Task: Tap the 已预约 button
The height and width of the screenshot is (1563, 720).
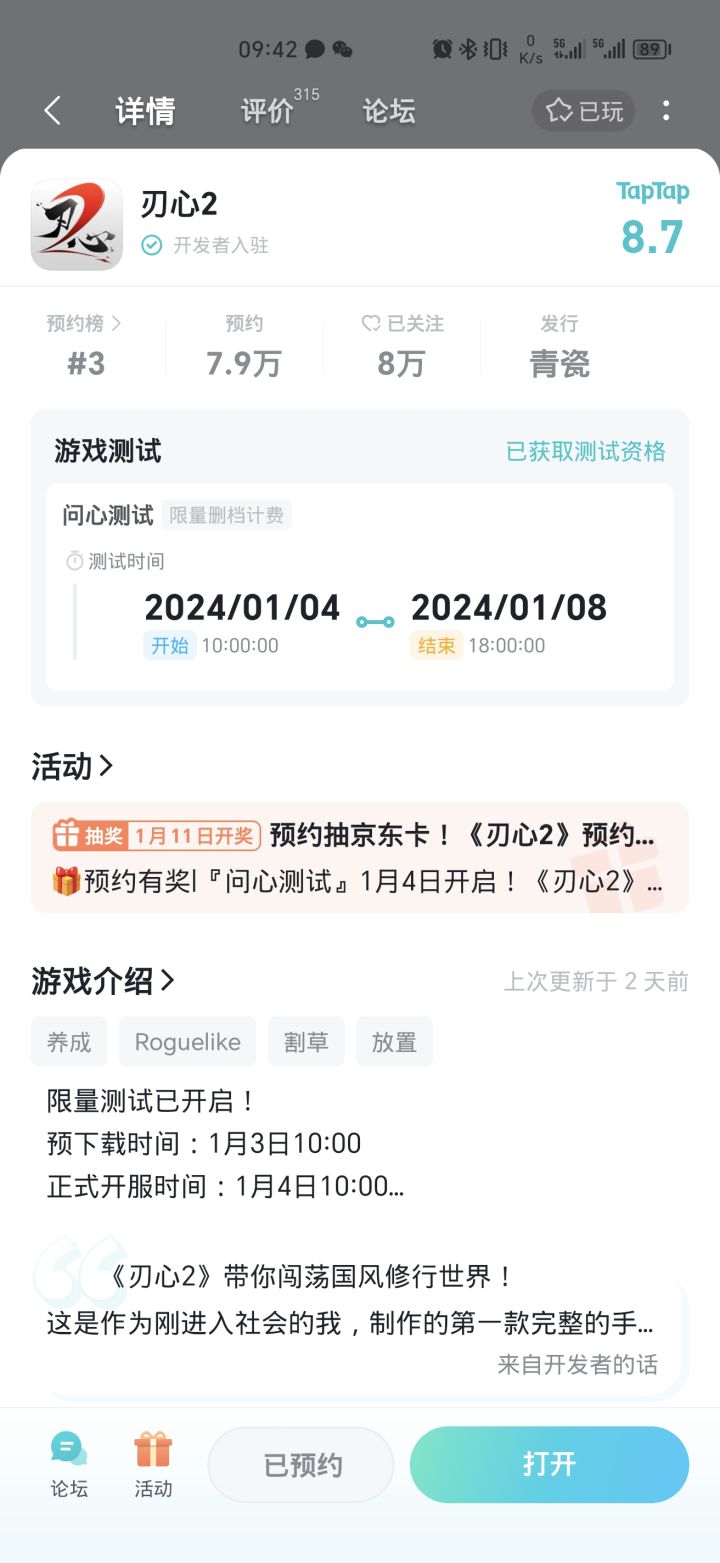Action: coord(301,1465)
